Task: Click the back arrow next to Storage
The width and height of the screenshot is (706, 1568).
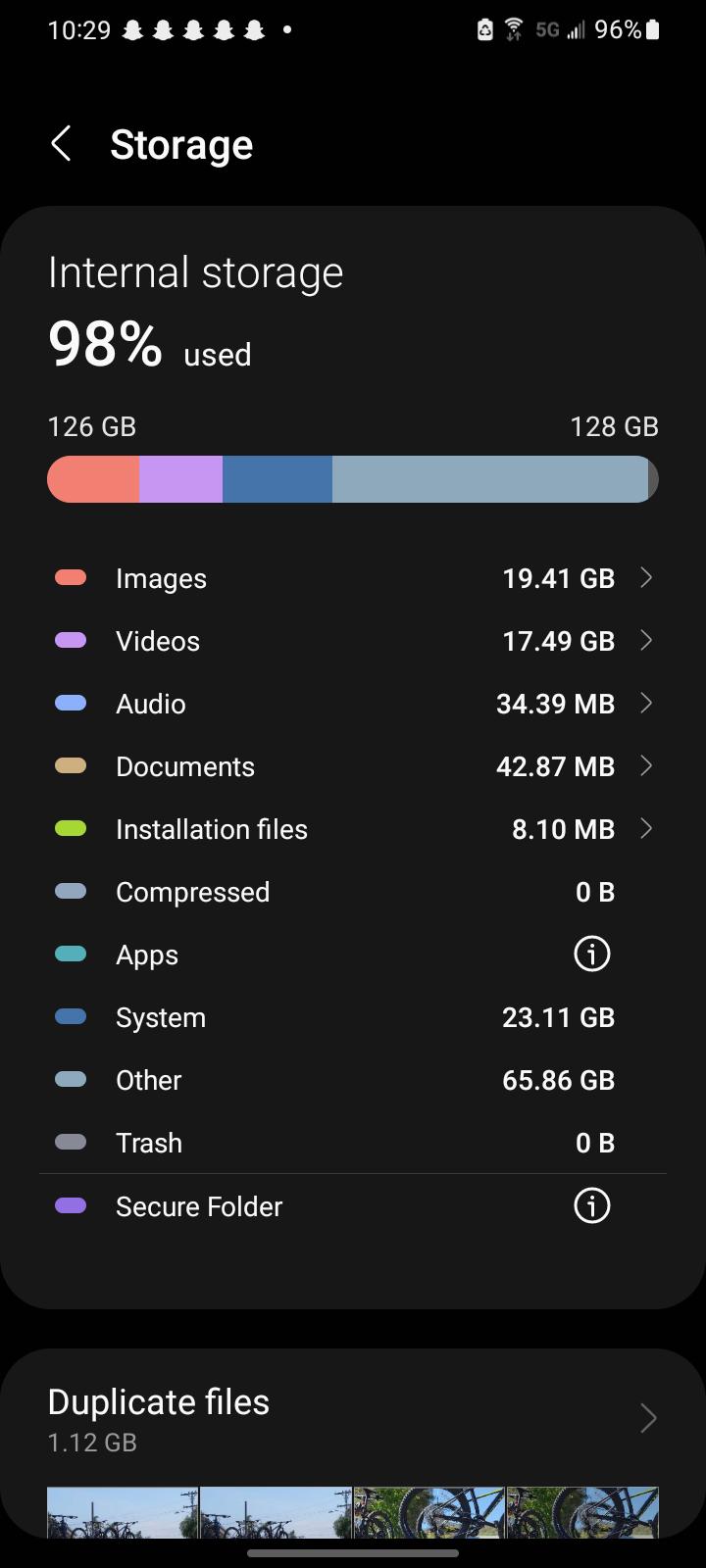Action: pos(61,143)
